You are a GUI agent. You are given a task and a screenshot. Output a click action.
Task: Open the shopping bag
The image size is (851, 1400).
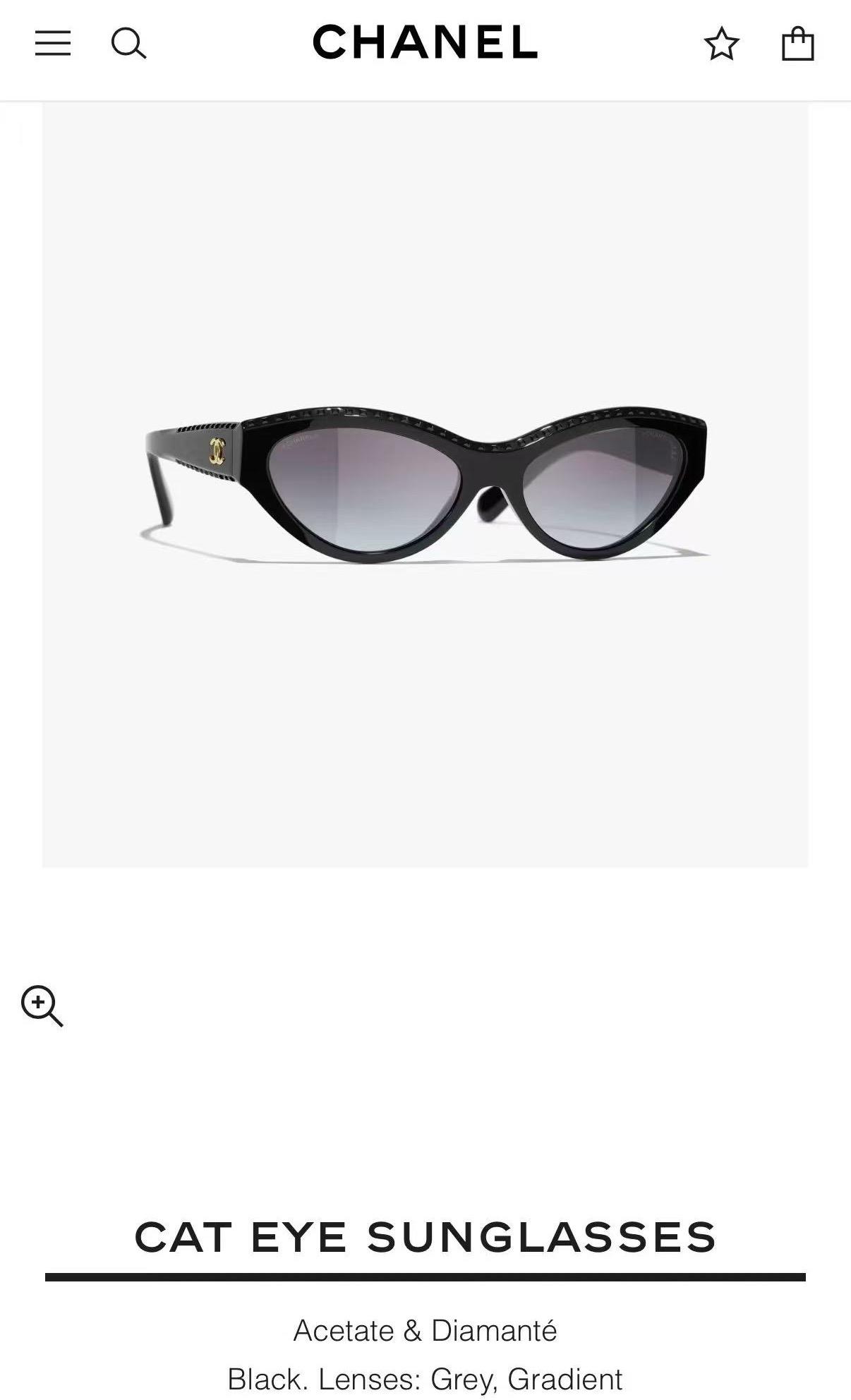(797, 44)
